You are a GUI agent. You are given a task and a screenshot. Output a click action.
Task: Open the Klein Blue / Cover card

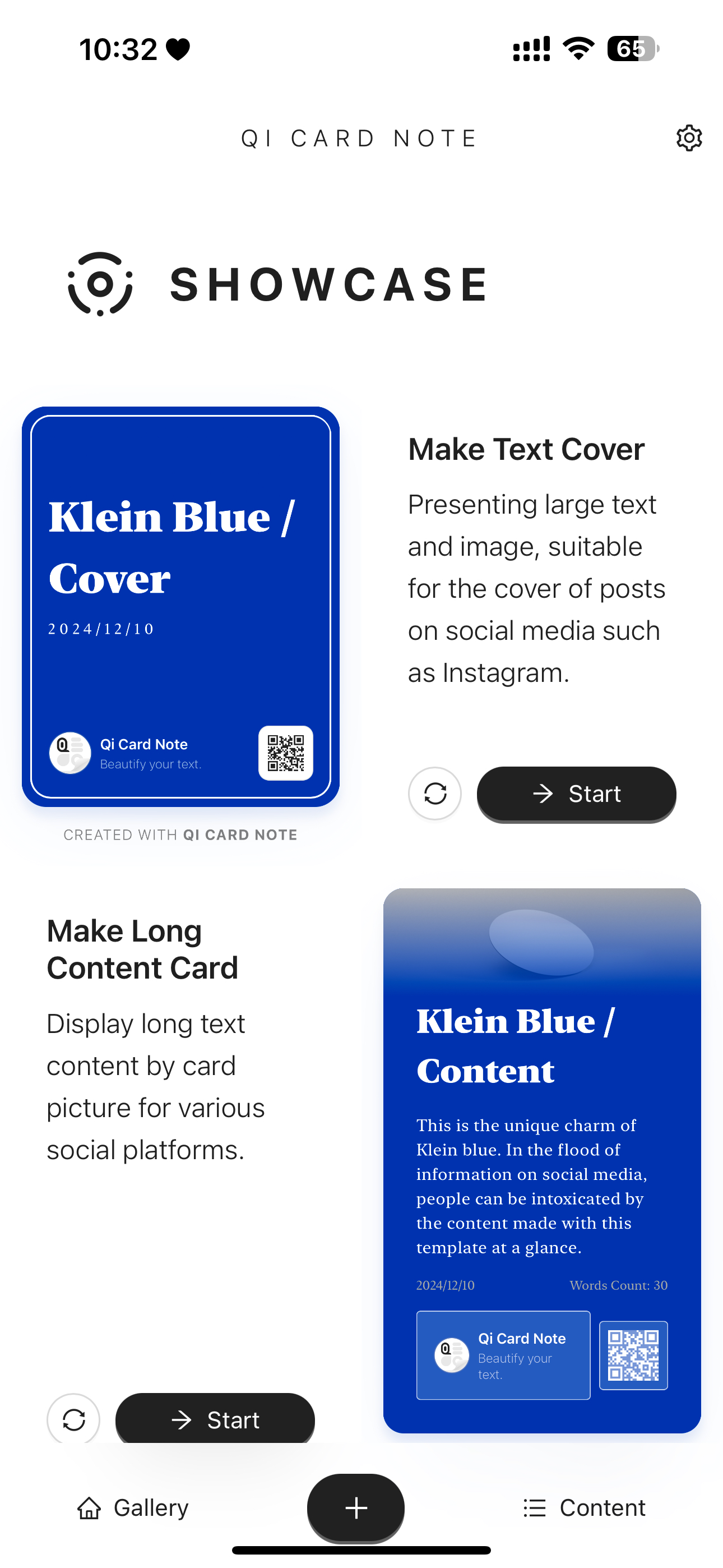180,606
